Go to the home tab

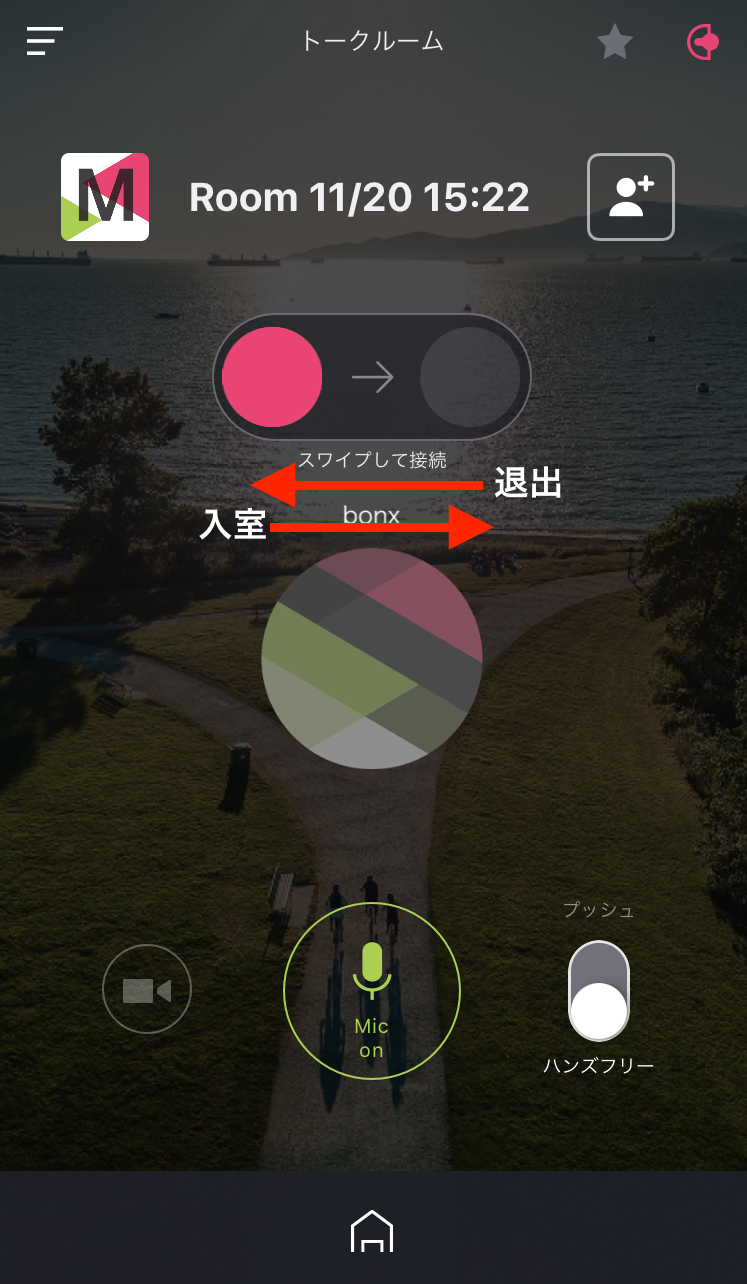point(372,1231)
